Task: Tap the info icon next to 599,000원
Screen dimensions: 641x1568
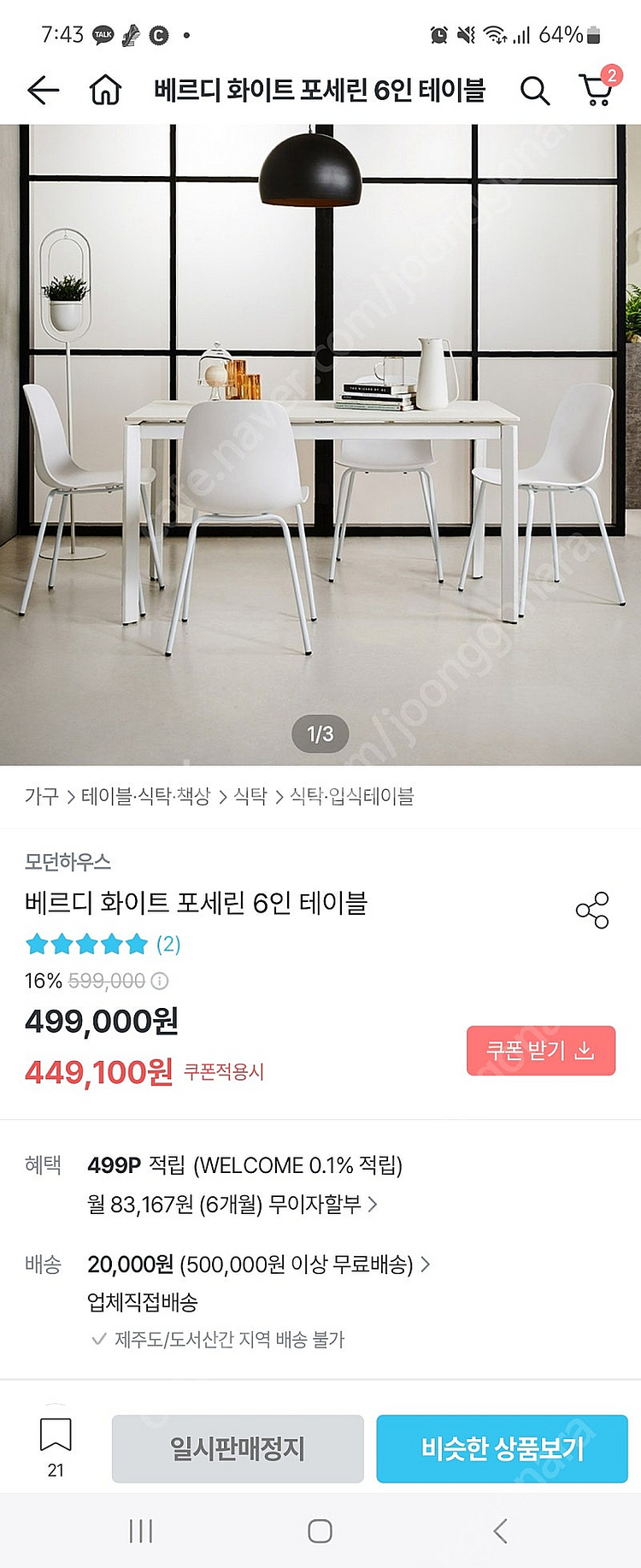Action: point(162,981)
